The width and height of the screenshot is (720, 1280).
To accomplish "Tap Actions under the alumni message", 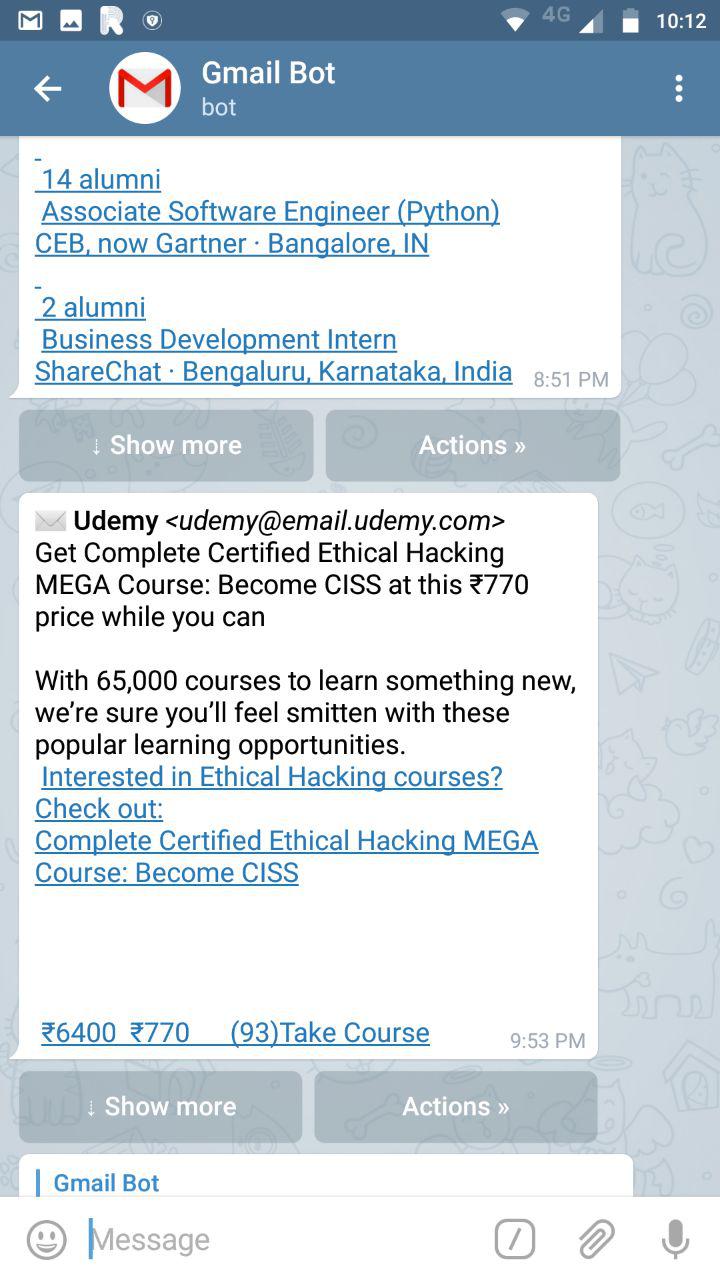I will [472, 446].
